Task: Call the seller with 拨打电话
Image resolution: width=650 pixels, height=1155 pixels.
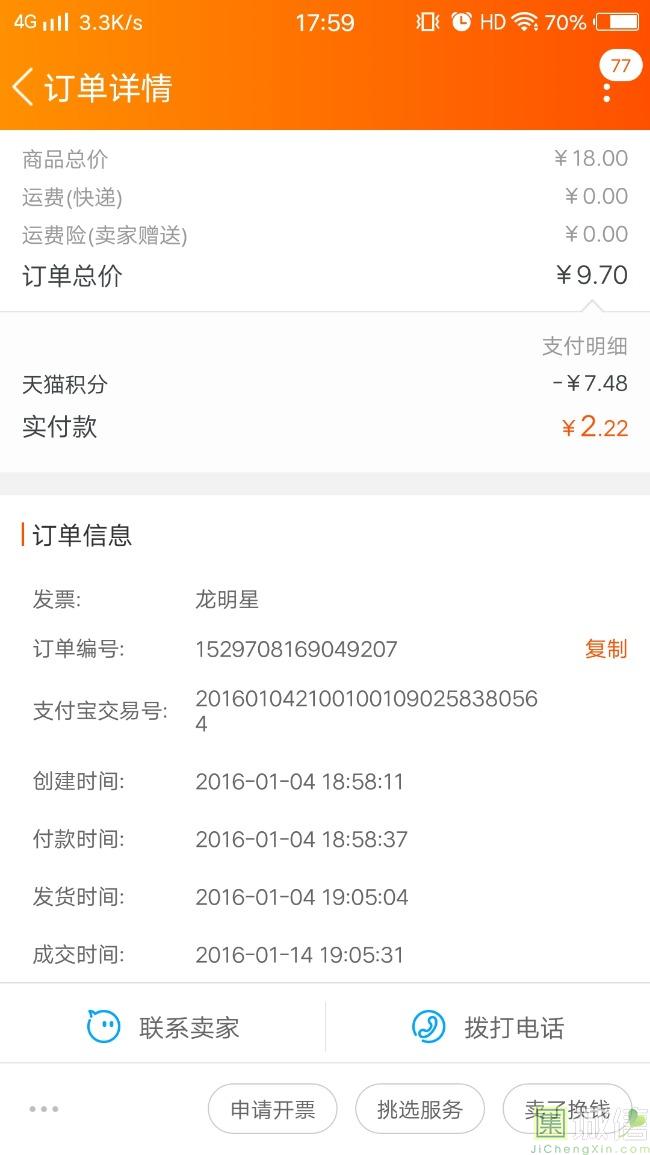Action: pyautogui.click(x=488, y=1027)
